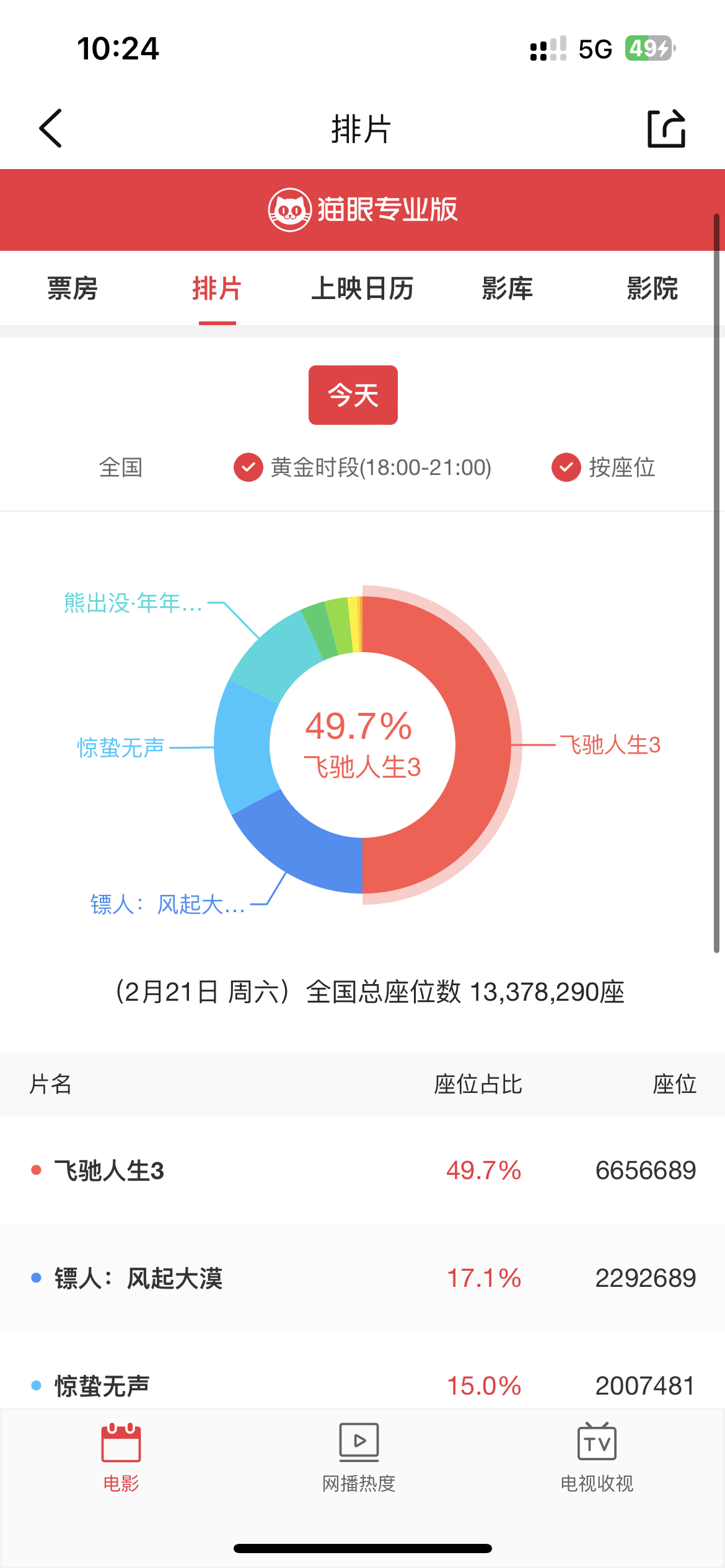Open the 飞驰人生3 row
The width and height of the screenshot is (725, 1568).
[362, 1170]
